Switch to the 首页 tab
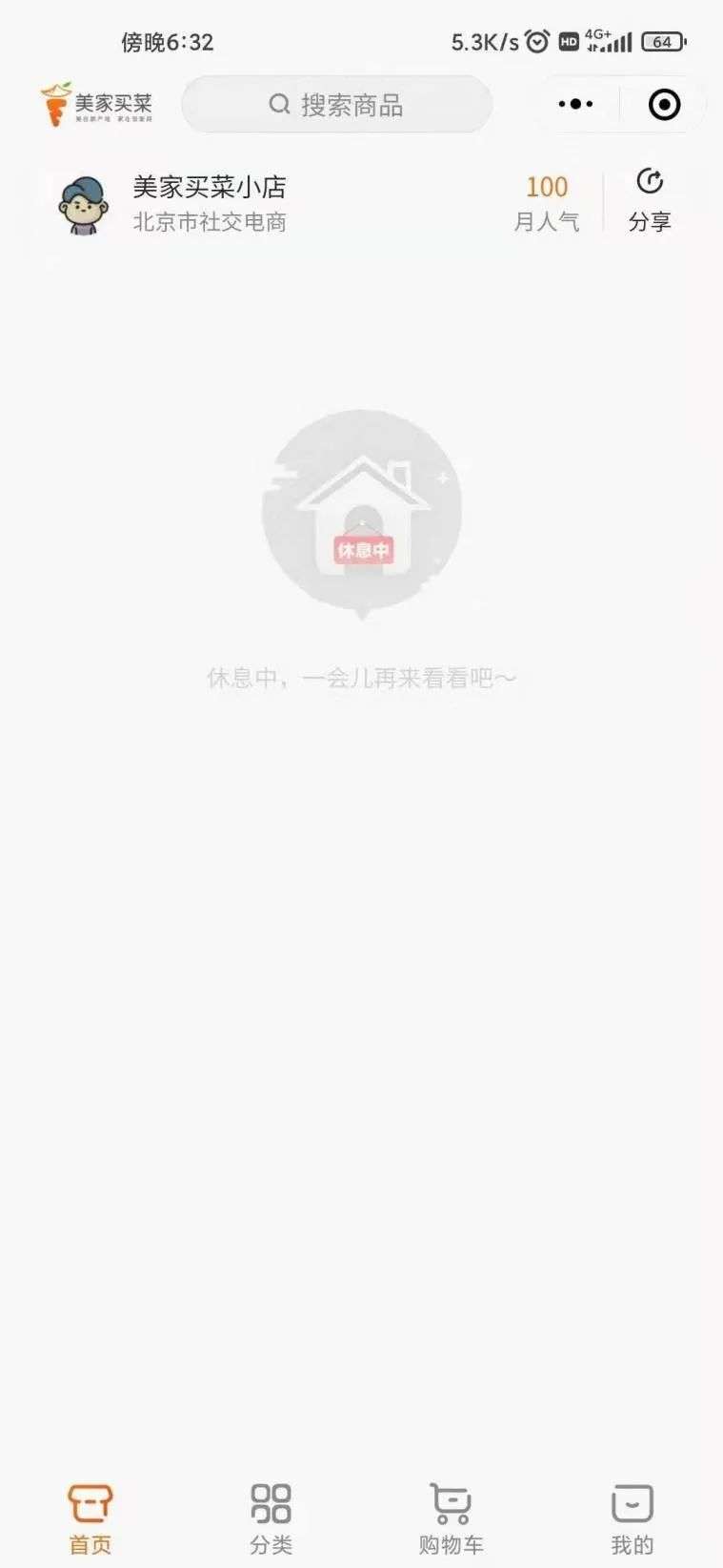Screen dimensions: 723x1568 coord(90,1519)
